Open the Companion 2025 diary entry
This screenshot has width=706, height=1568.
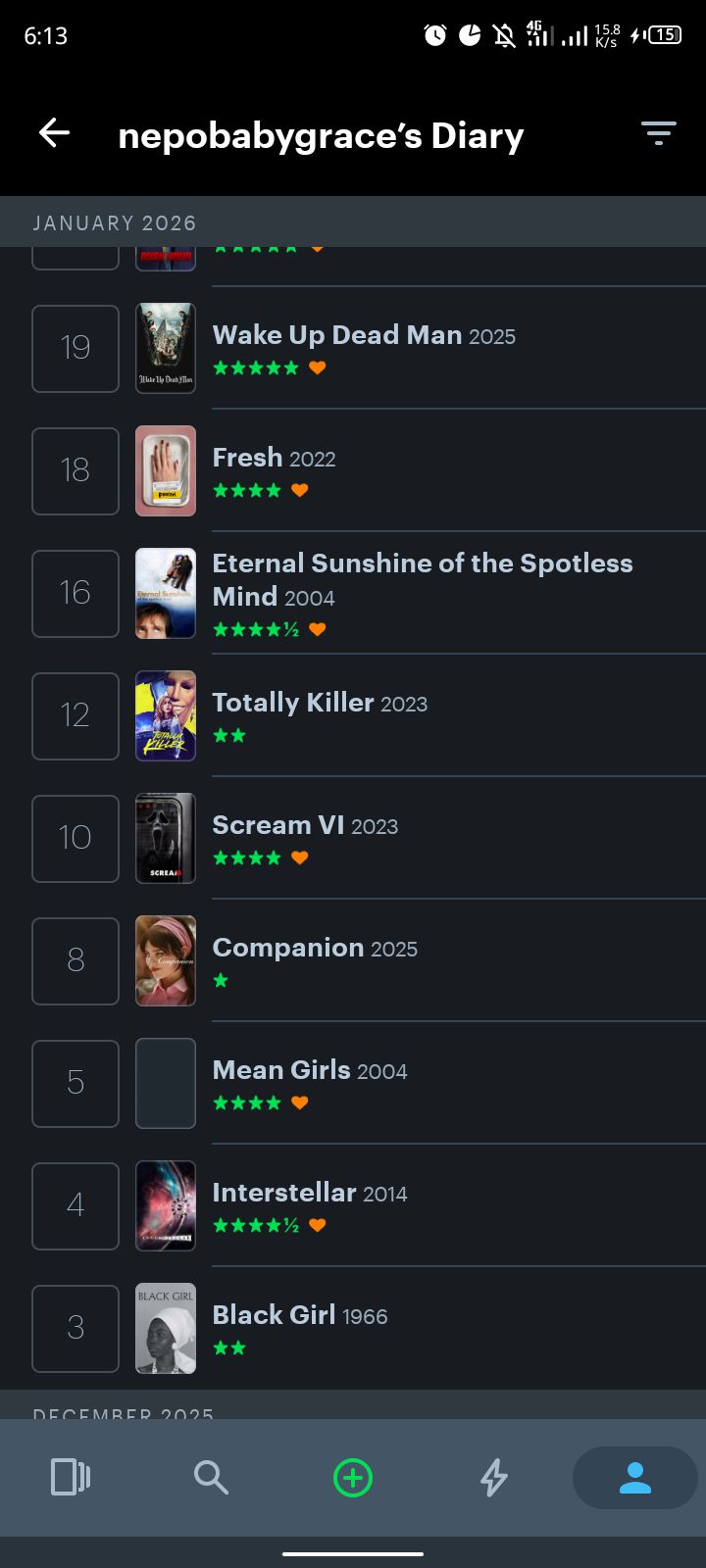[315, 949]
